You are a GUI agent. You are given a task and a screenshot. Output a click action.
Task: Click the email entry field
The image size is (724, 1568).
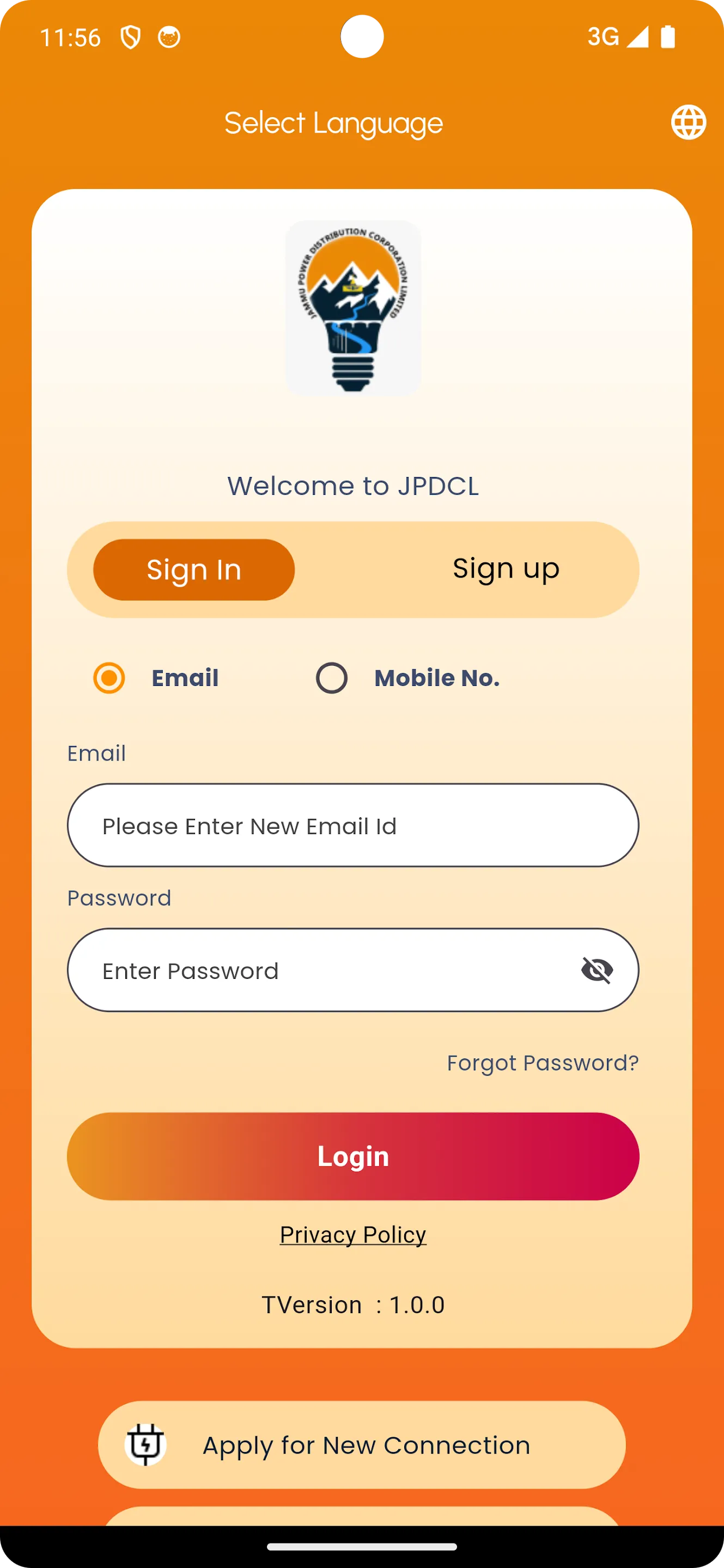(x=353, y=825)
